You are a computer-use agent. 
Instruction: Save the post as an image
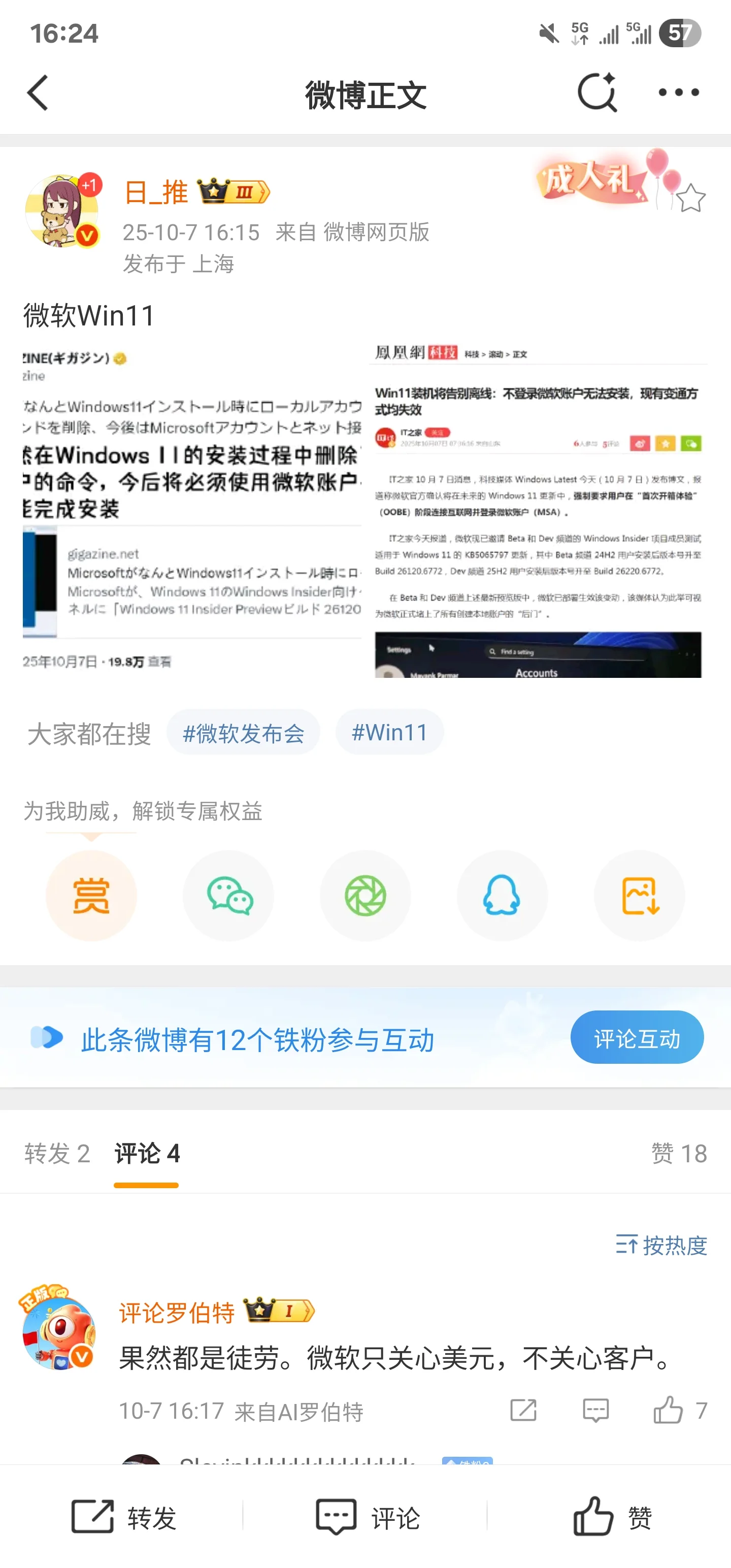tap(640, 895)
